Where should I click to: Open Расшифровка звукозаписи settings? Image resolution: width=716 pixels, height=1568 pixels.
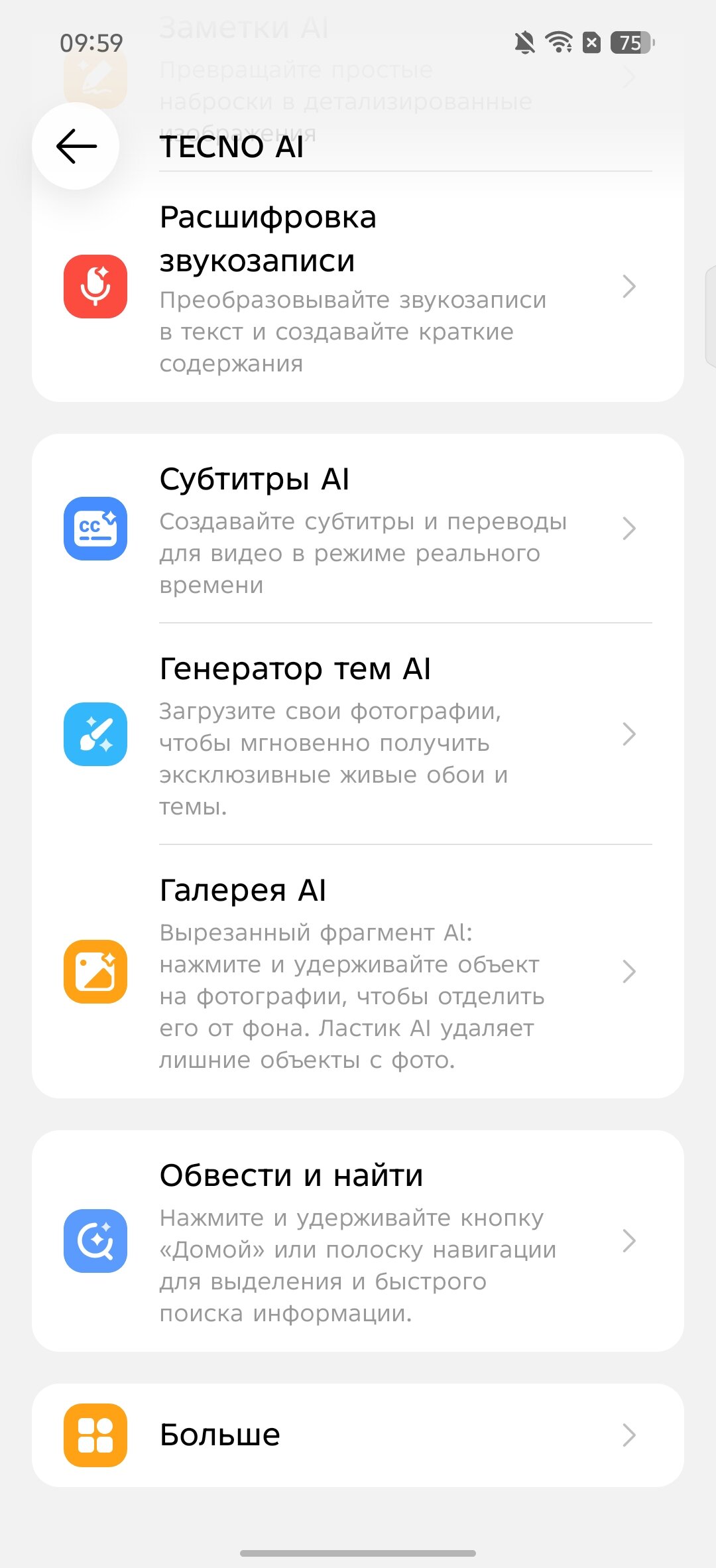click(358, 287)
